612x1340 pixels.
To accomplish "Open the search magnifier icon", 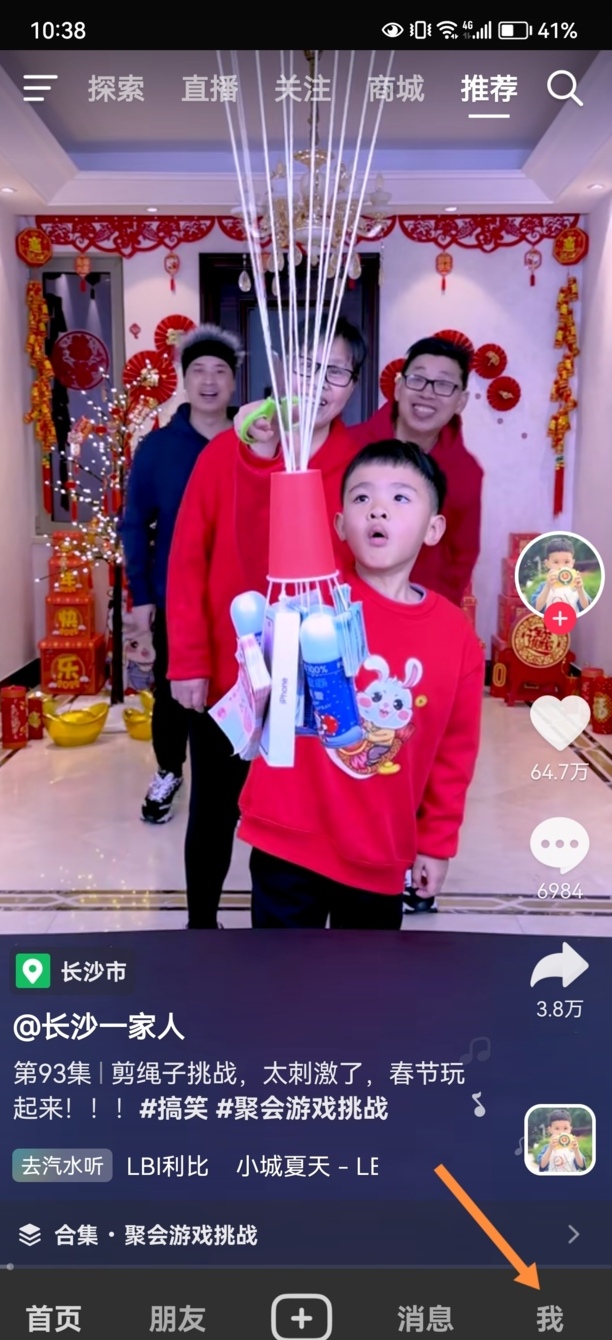I will [x=565, y=88].
